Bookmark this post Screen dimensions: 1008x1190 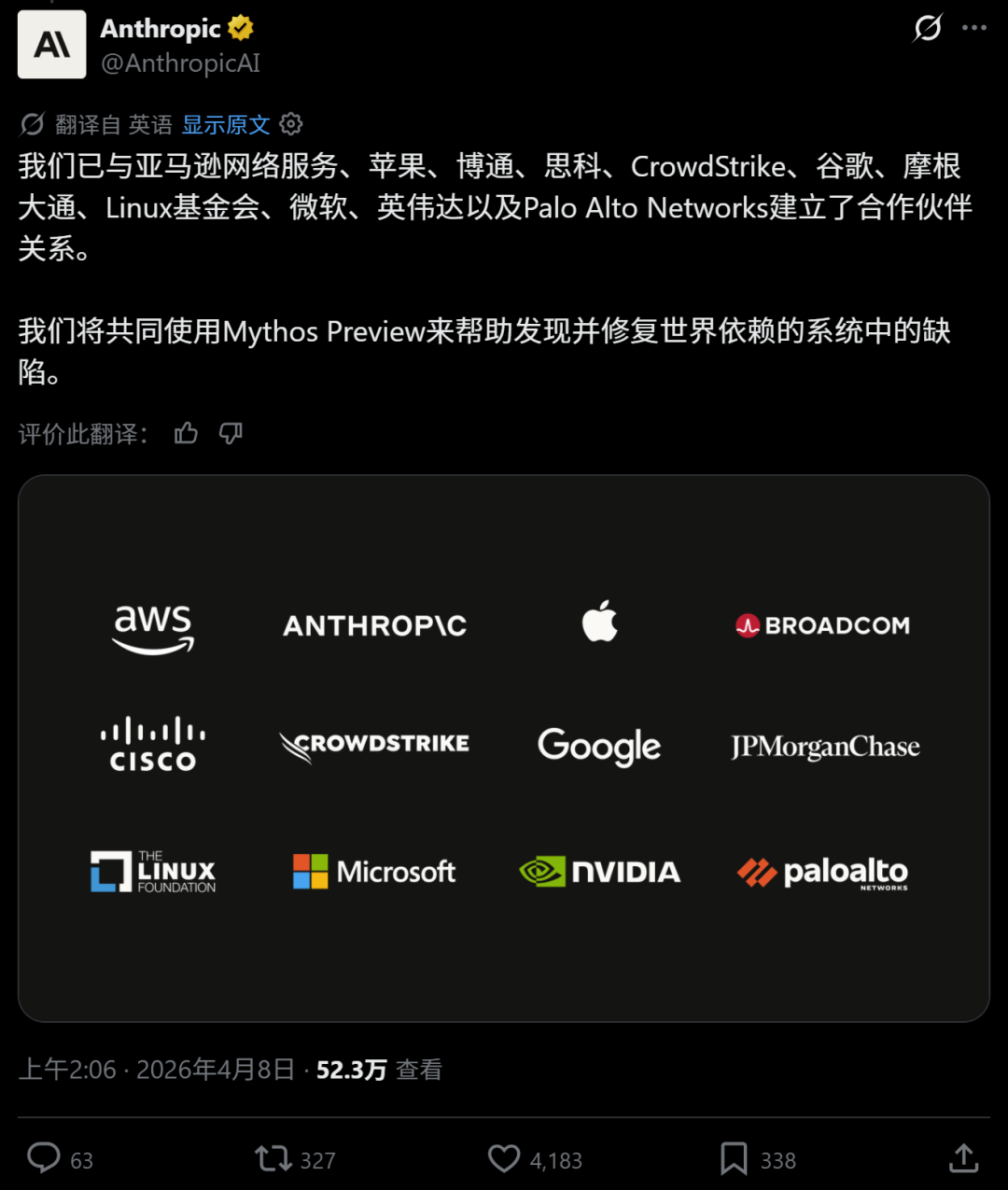tap(734, 1158)
